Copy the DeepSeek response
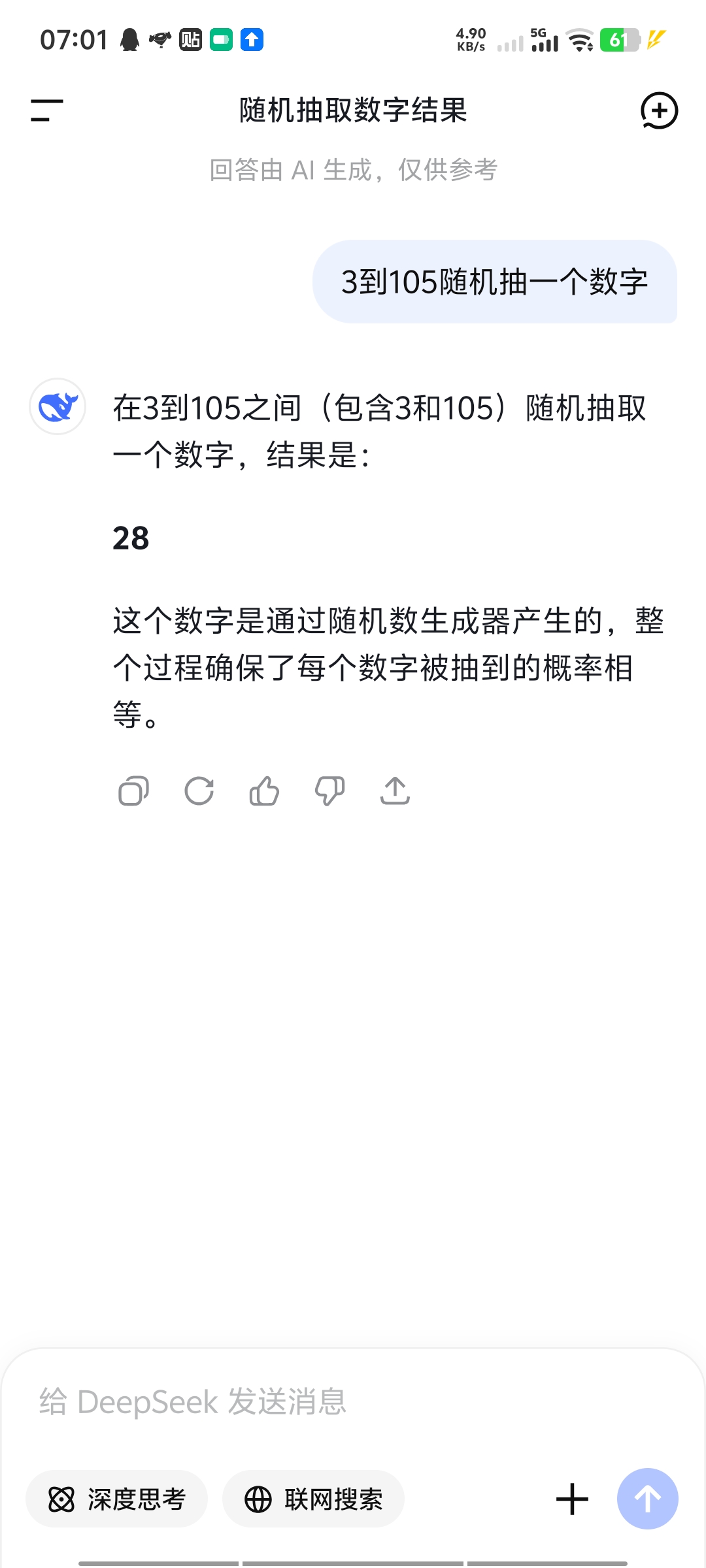Viewport: 706px width, 1568px height. coord(134,791)
